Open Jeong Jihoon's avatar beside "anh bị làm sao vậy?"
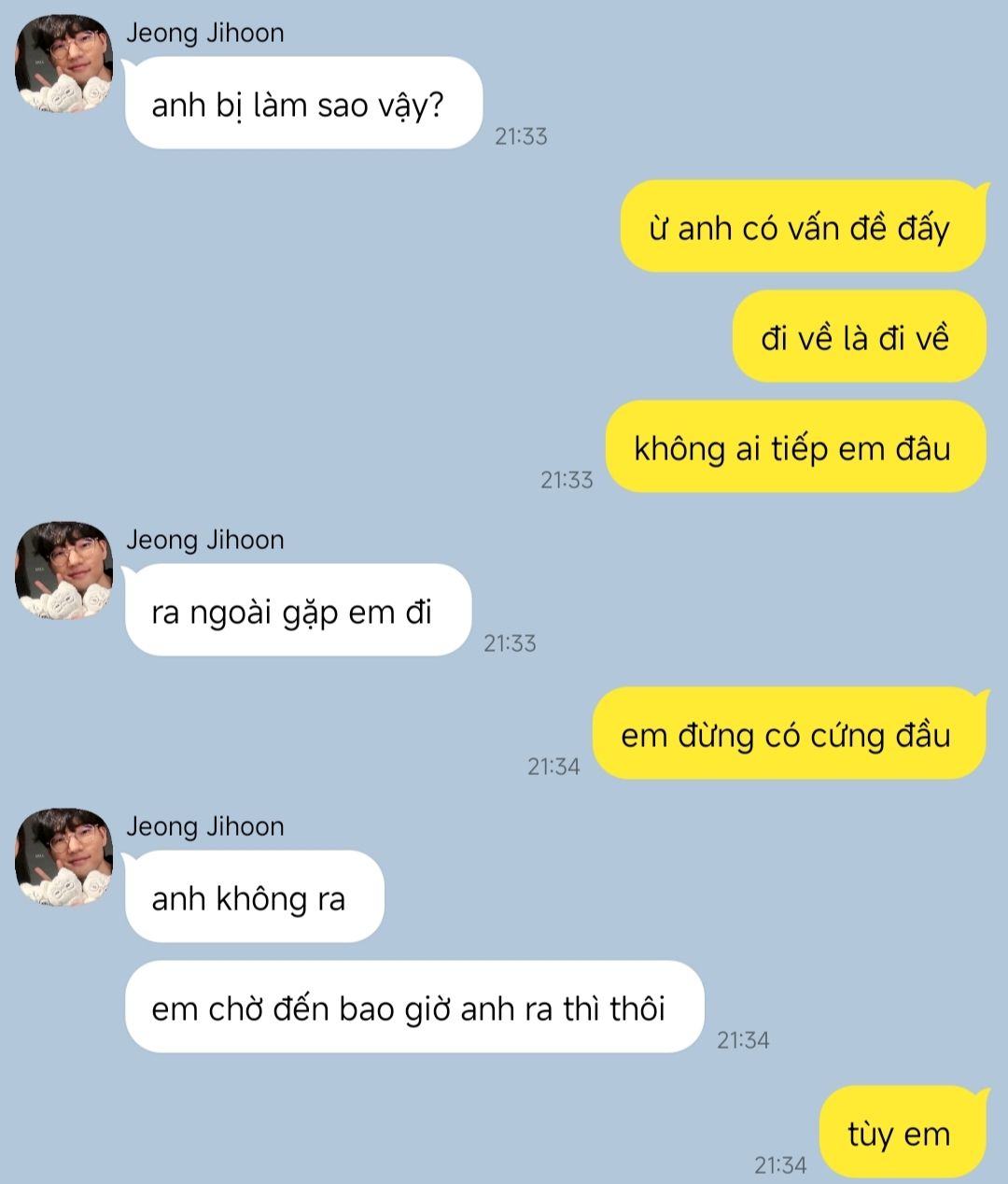Screen dimensions: 1008x1184 coord(63,63)
